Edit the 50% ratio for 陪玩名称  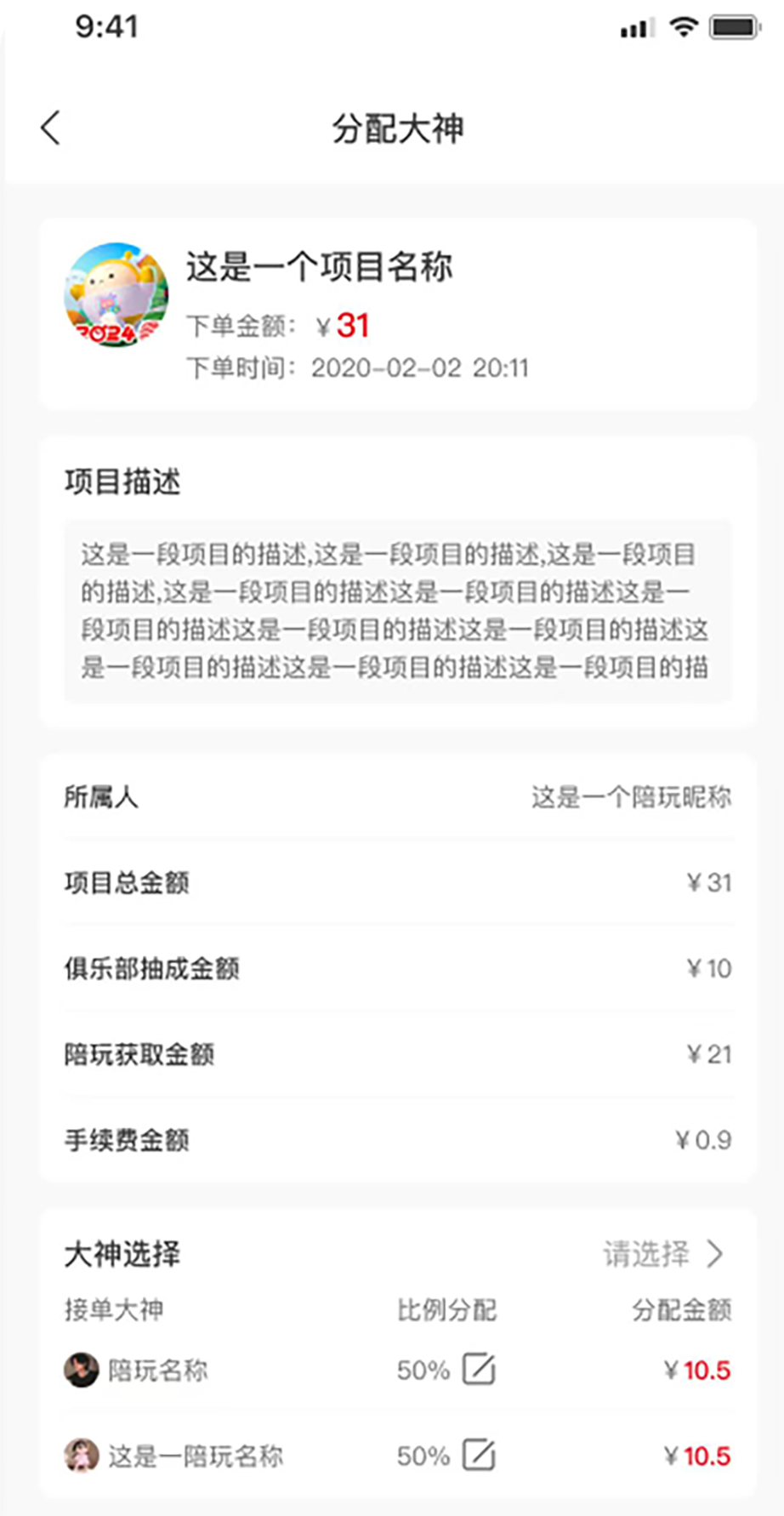point(479,1370)
